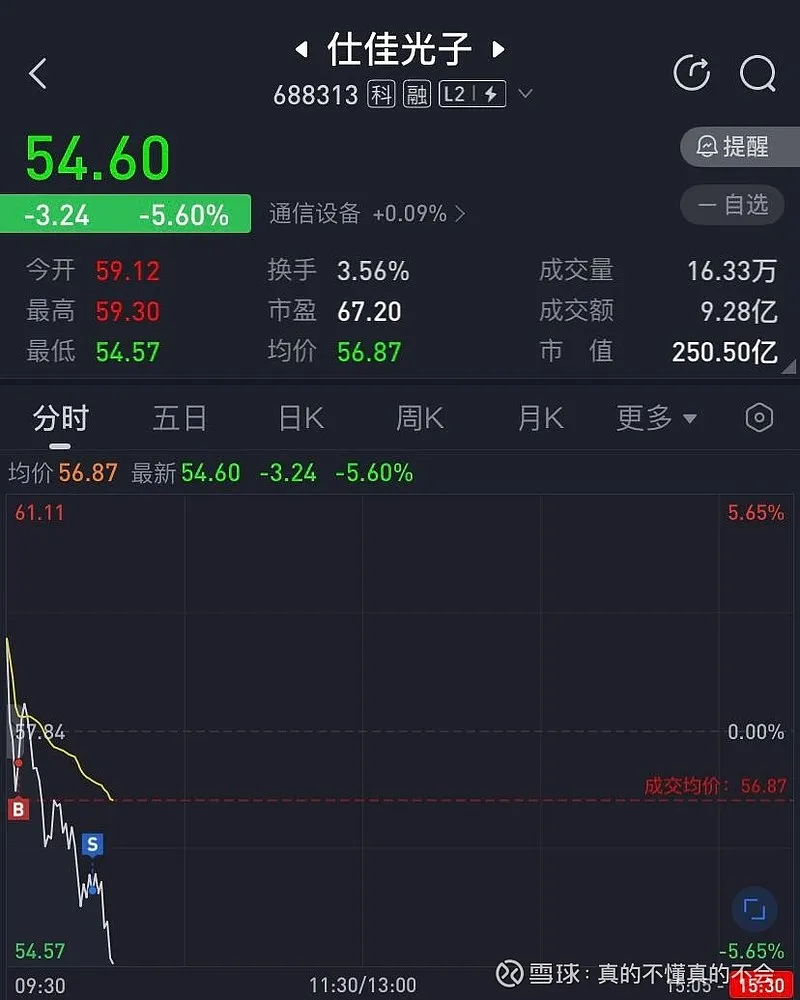Viewport: 800px width, 1000px height.
Task: Switch to the 日K chart
Action: 301,418
